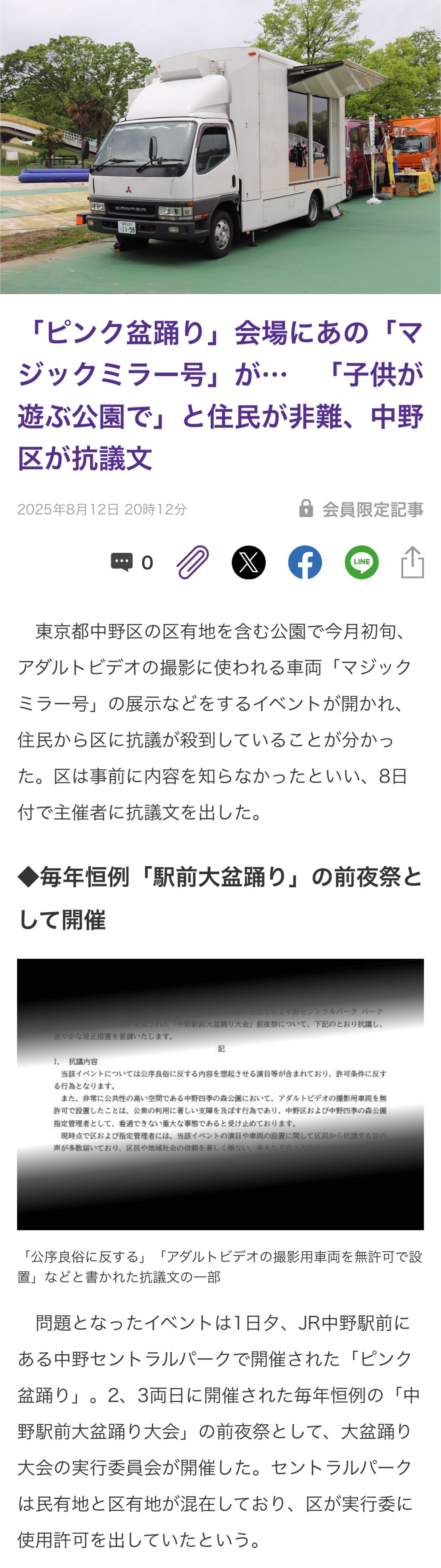Open the system share sheet icon
This screenshot has width=441, height=1568.
pos(412,562)
